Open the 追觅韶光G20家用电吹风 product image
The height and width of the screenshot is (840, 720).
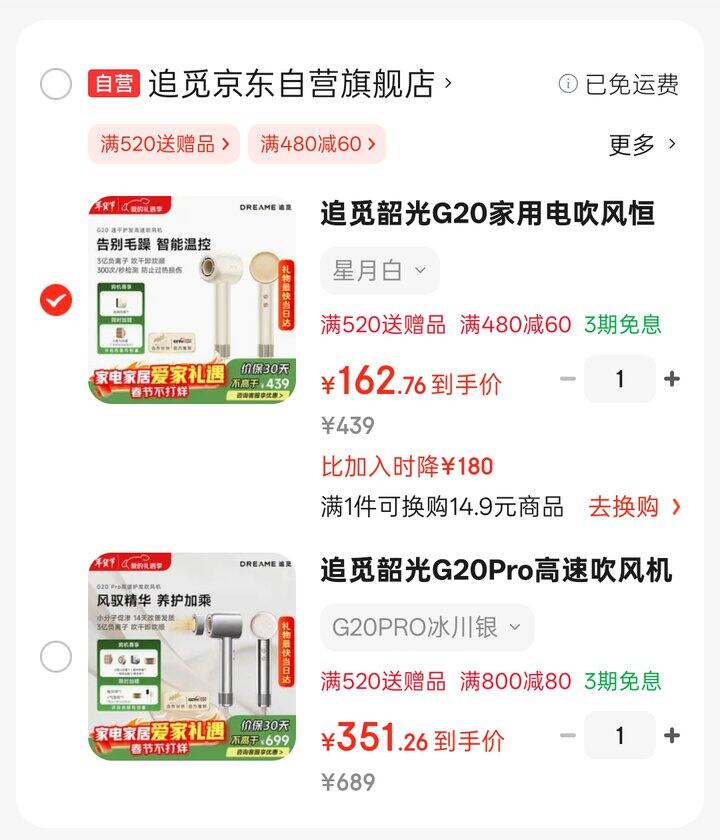point(192,300)
